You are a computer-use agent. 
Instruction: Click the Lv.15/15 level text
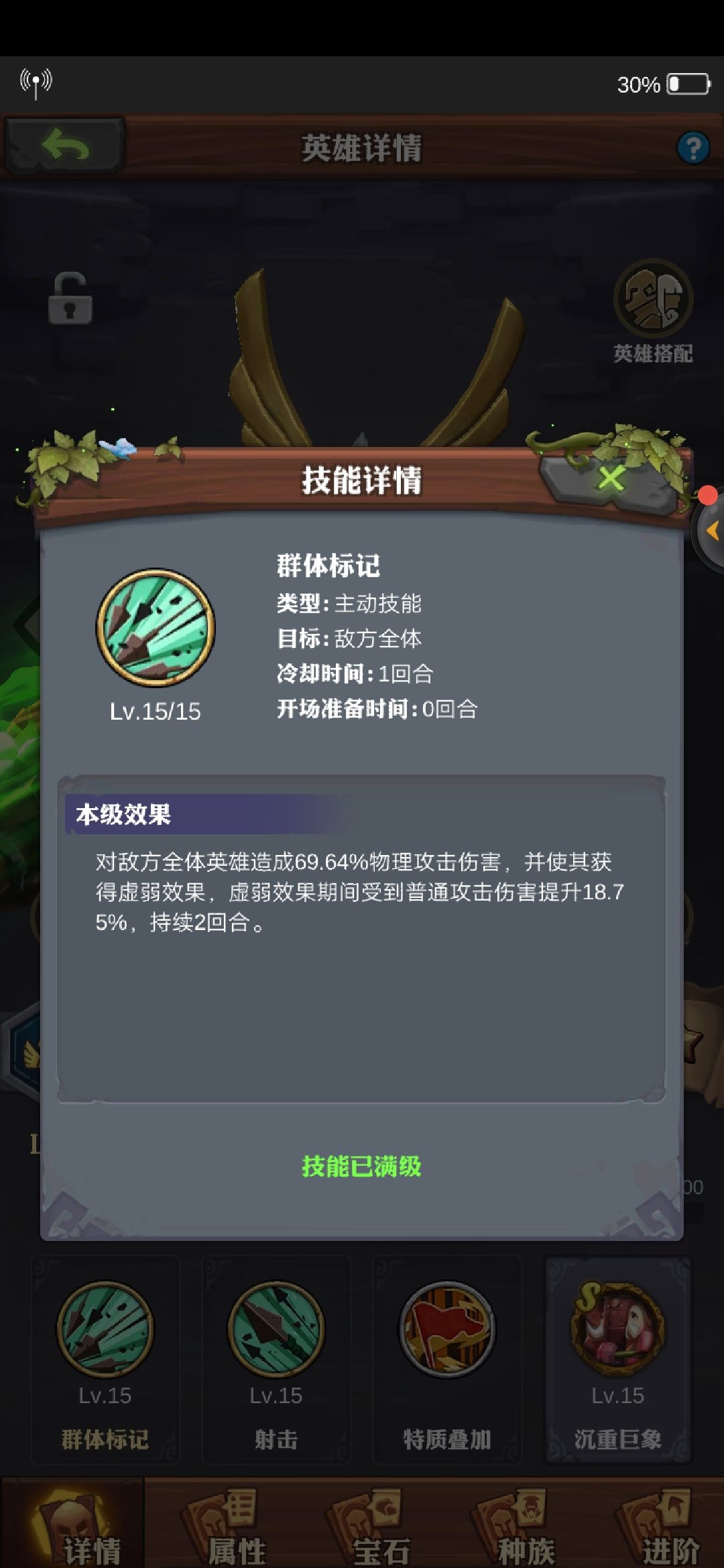[156, 712]
